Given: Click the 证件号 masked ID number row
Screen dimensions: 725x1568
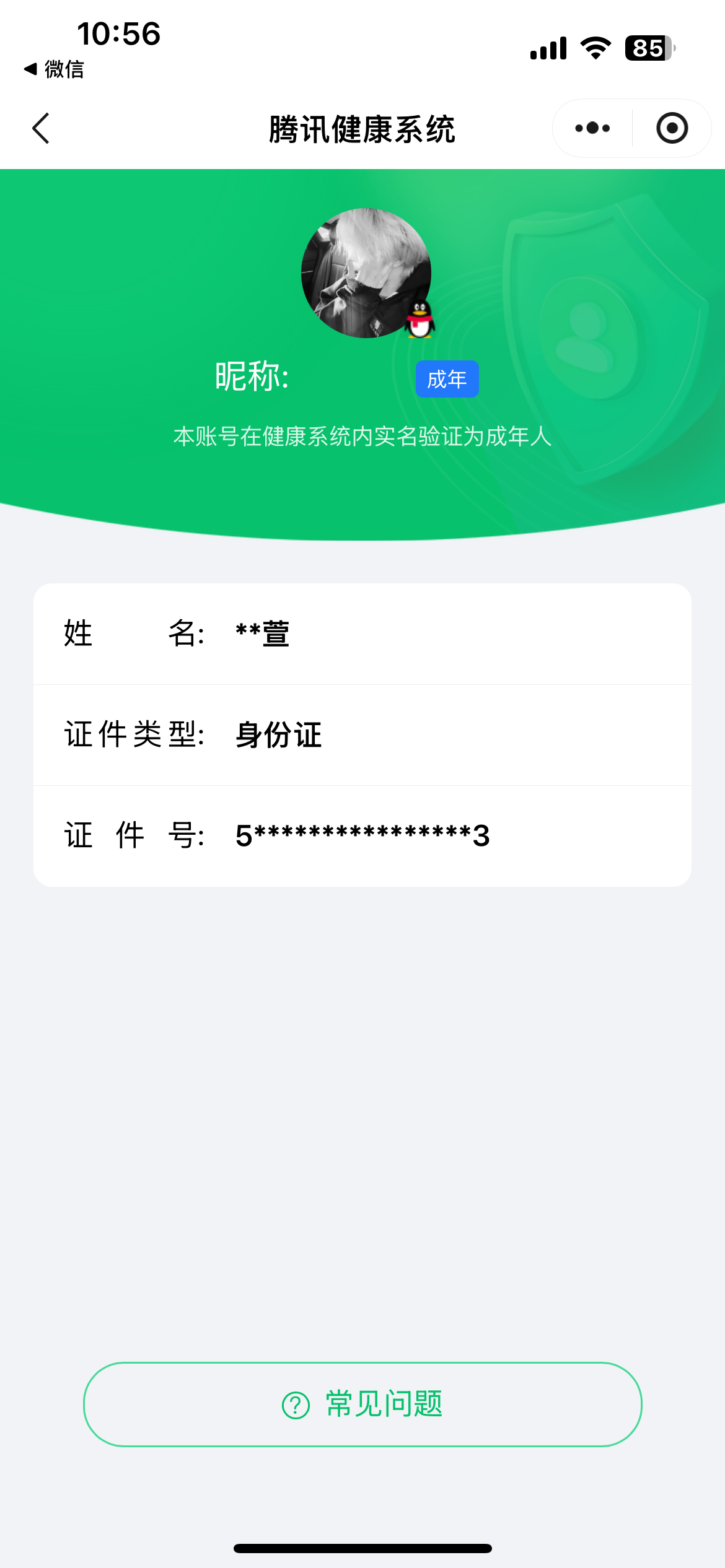Looking at the screenshot, I should click(362, 835).
